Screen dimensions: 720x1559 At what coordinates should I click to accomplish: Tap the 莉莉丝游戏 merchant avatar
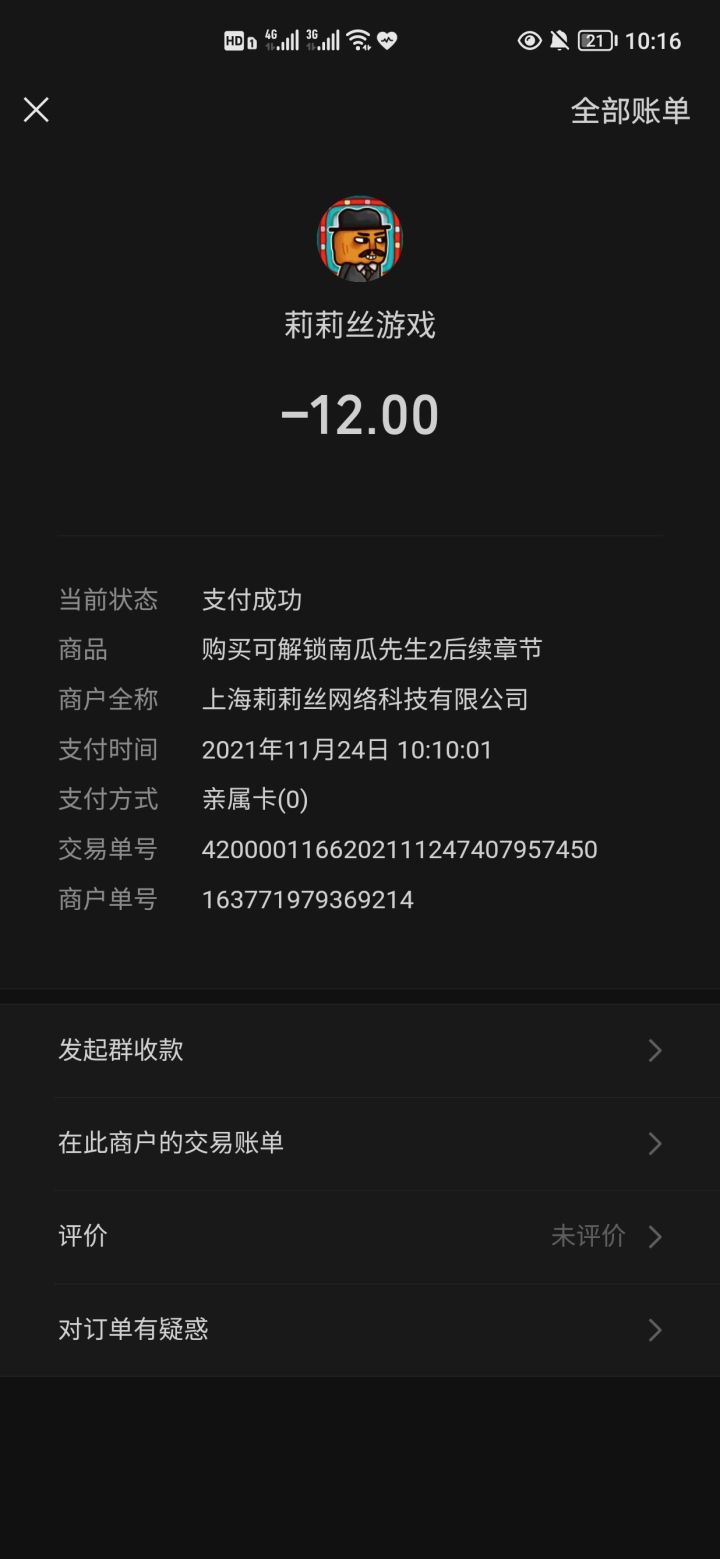click(360, 240)
